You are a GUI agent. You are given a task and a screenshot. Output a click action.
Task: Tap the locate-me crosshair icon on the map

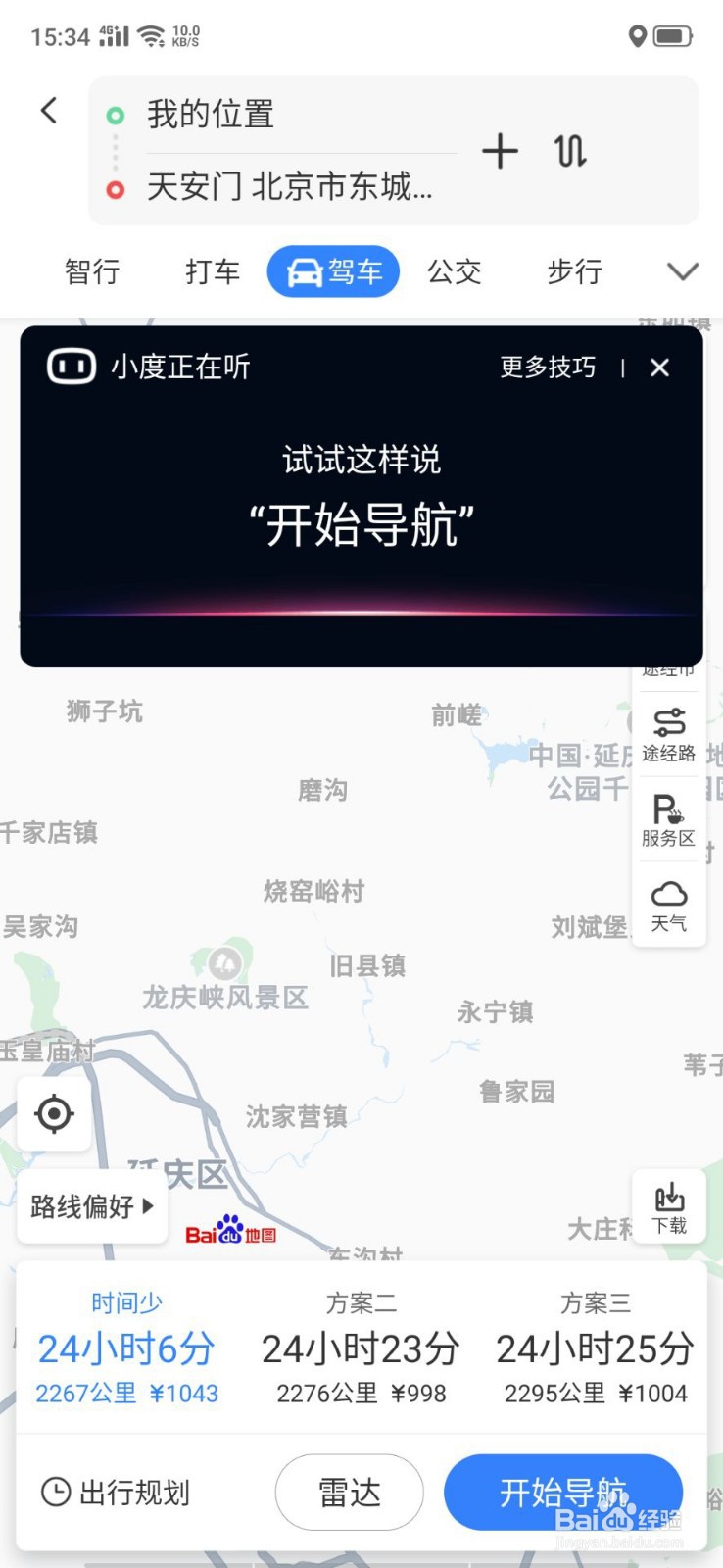(53, 1113)
